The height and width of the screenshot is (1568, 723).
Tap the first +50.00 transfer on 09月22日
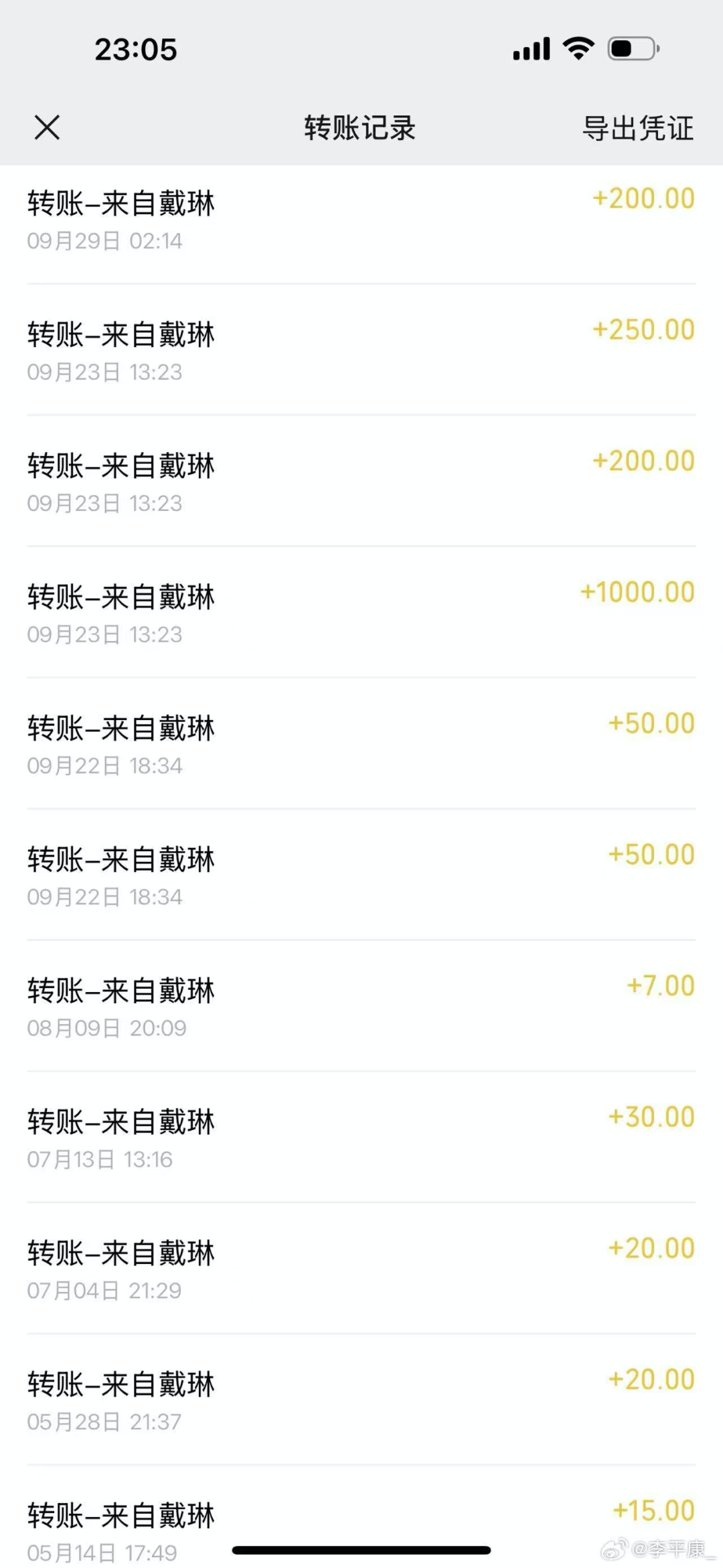pos(361,742)
